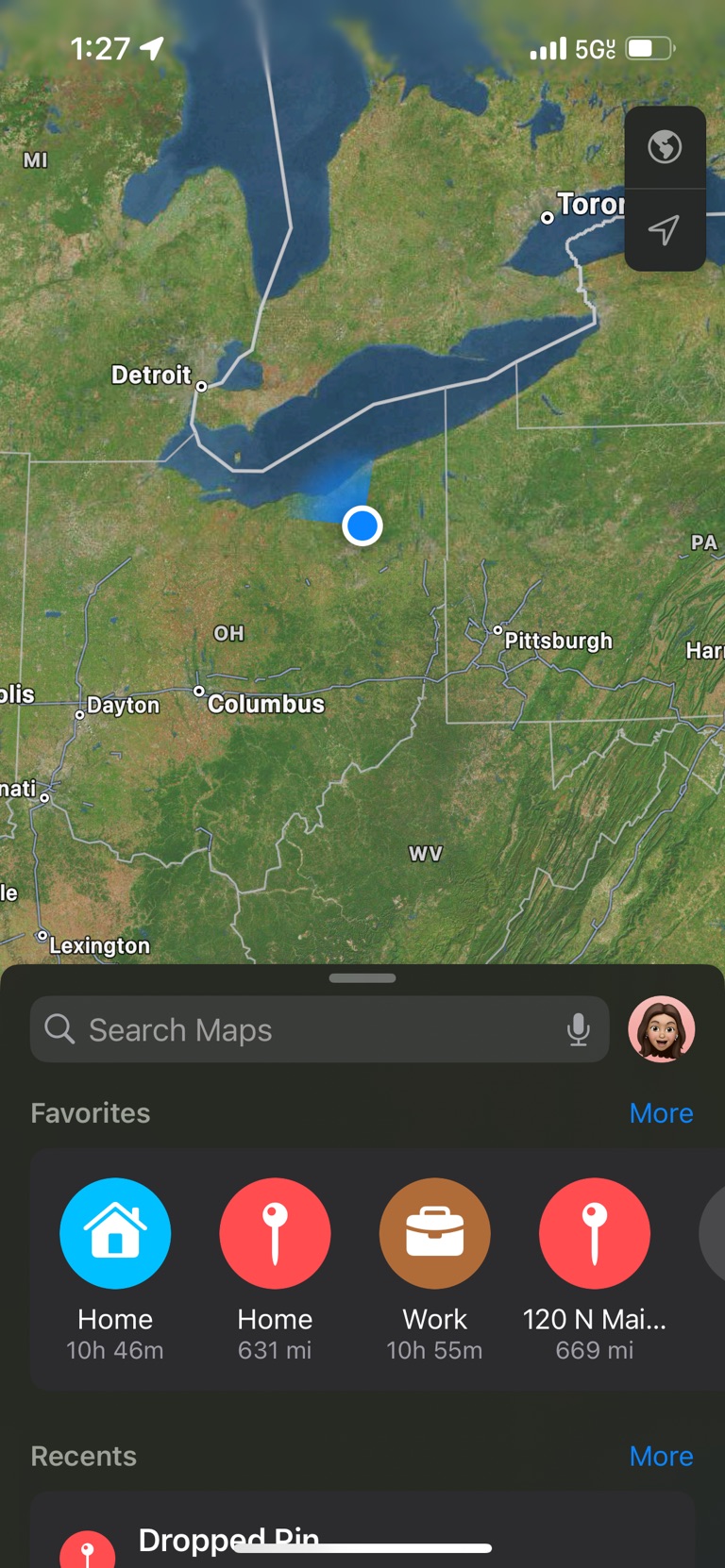This screenshot has height=1568, width=725.
Task: Tap the Detroit city label on the map
Action: tap(151, 375)
